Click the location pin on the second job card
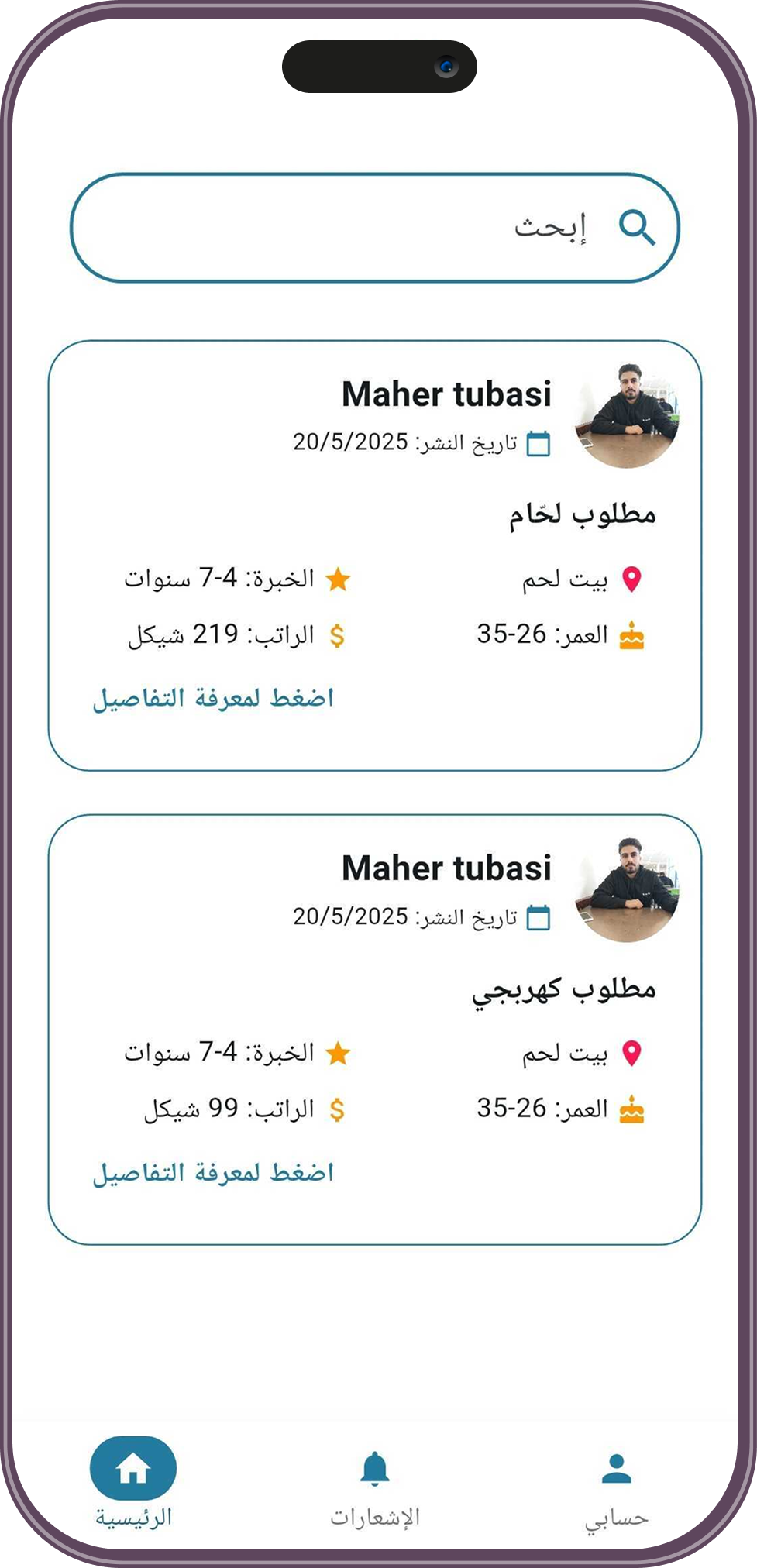This screenshot has width=757, height=1568. 633,1051
